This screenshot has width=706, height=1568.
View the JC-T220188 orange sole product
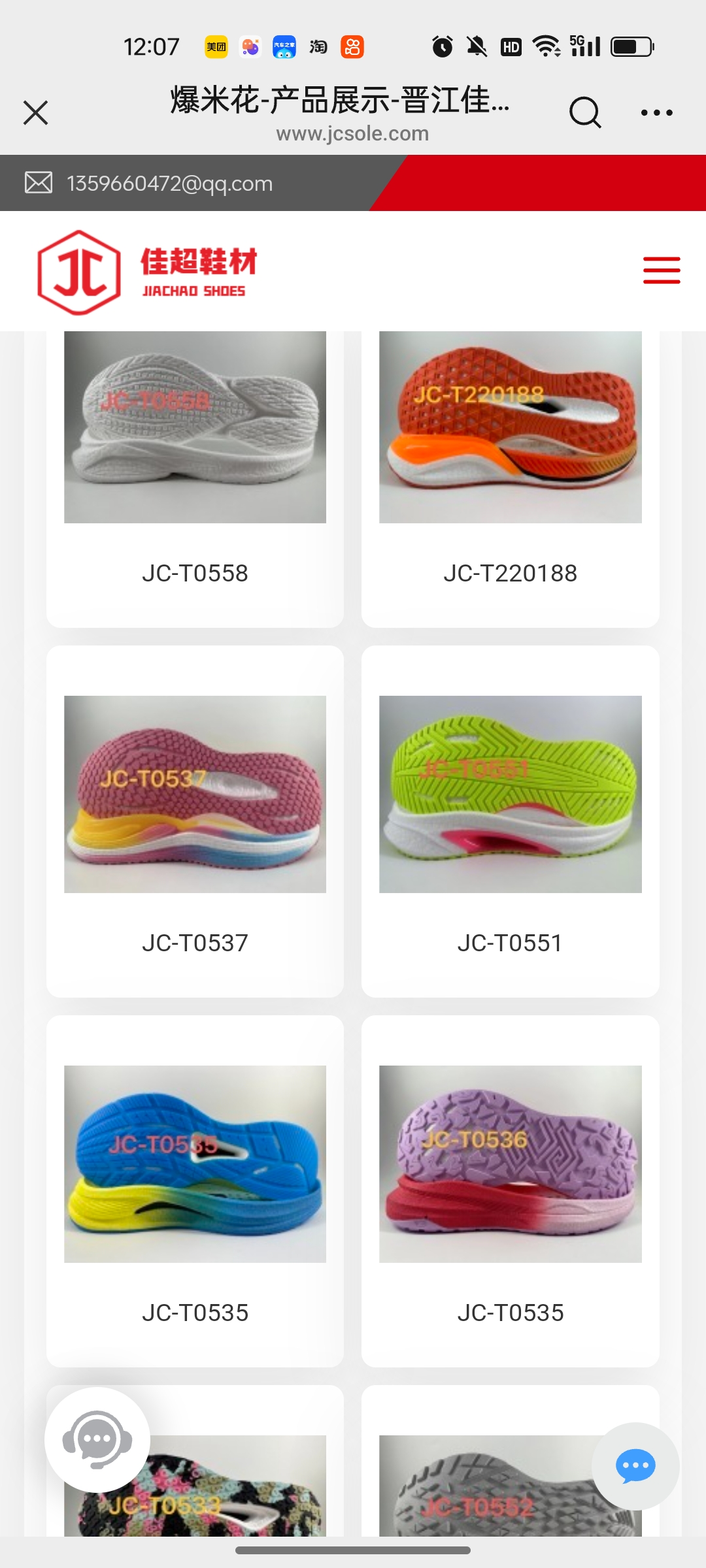pyautogui.click(x=510, y=457)
